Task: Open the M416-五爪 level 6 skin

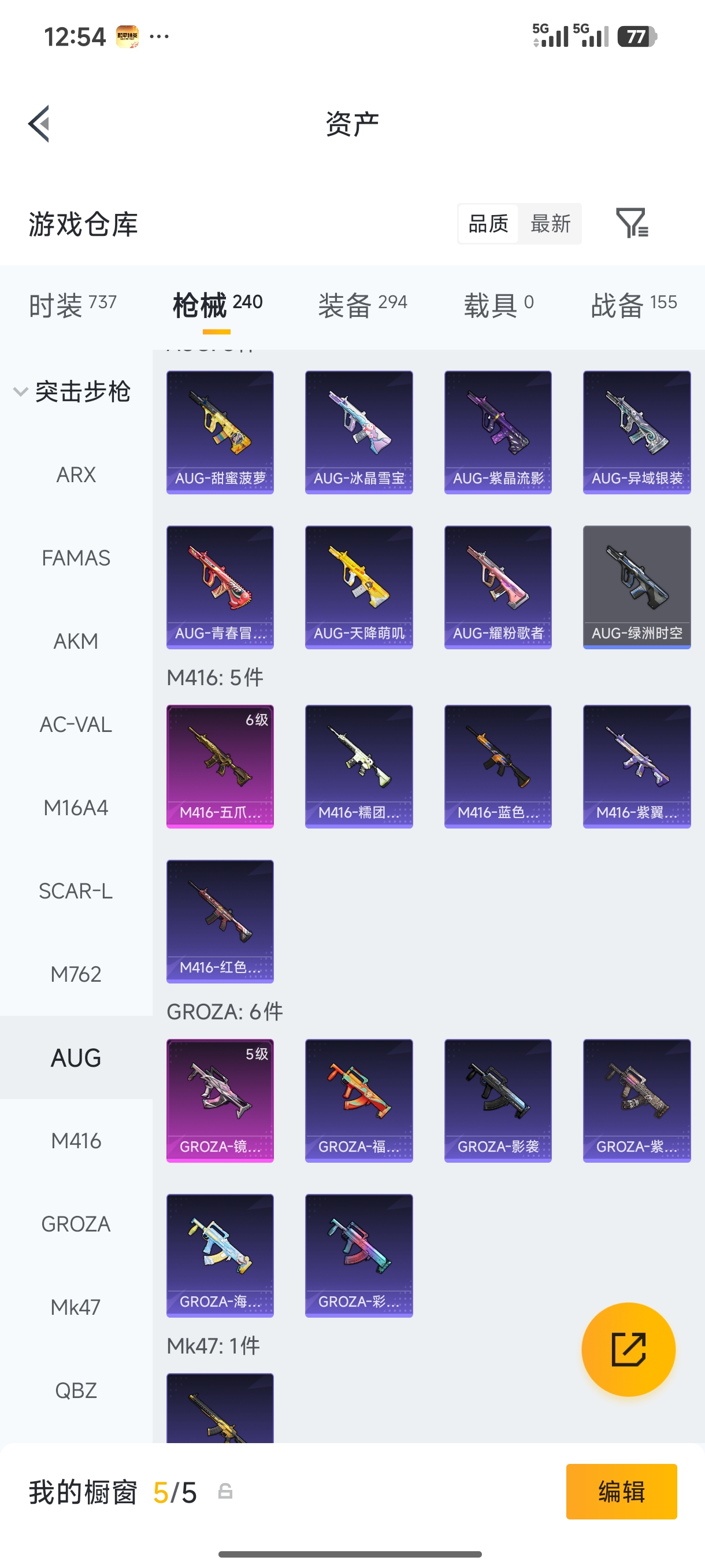Action: click(220, 766)
